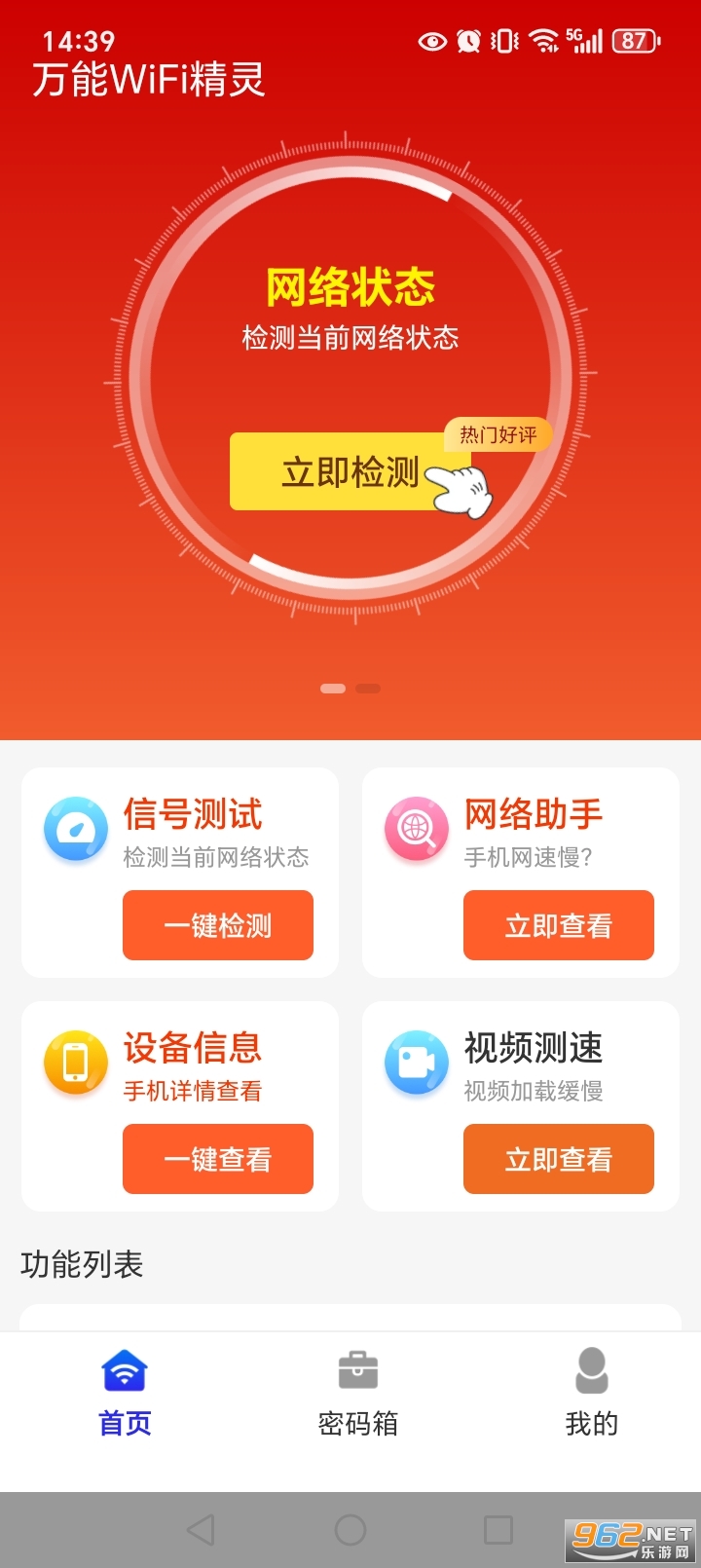This screenshot has width=701, height=1568.
Task: Tap 立即查看 under 视频测速
Action: click(558, 1159)
